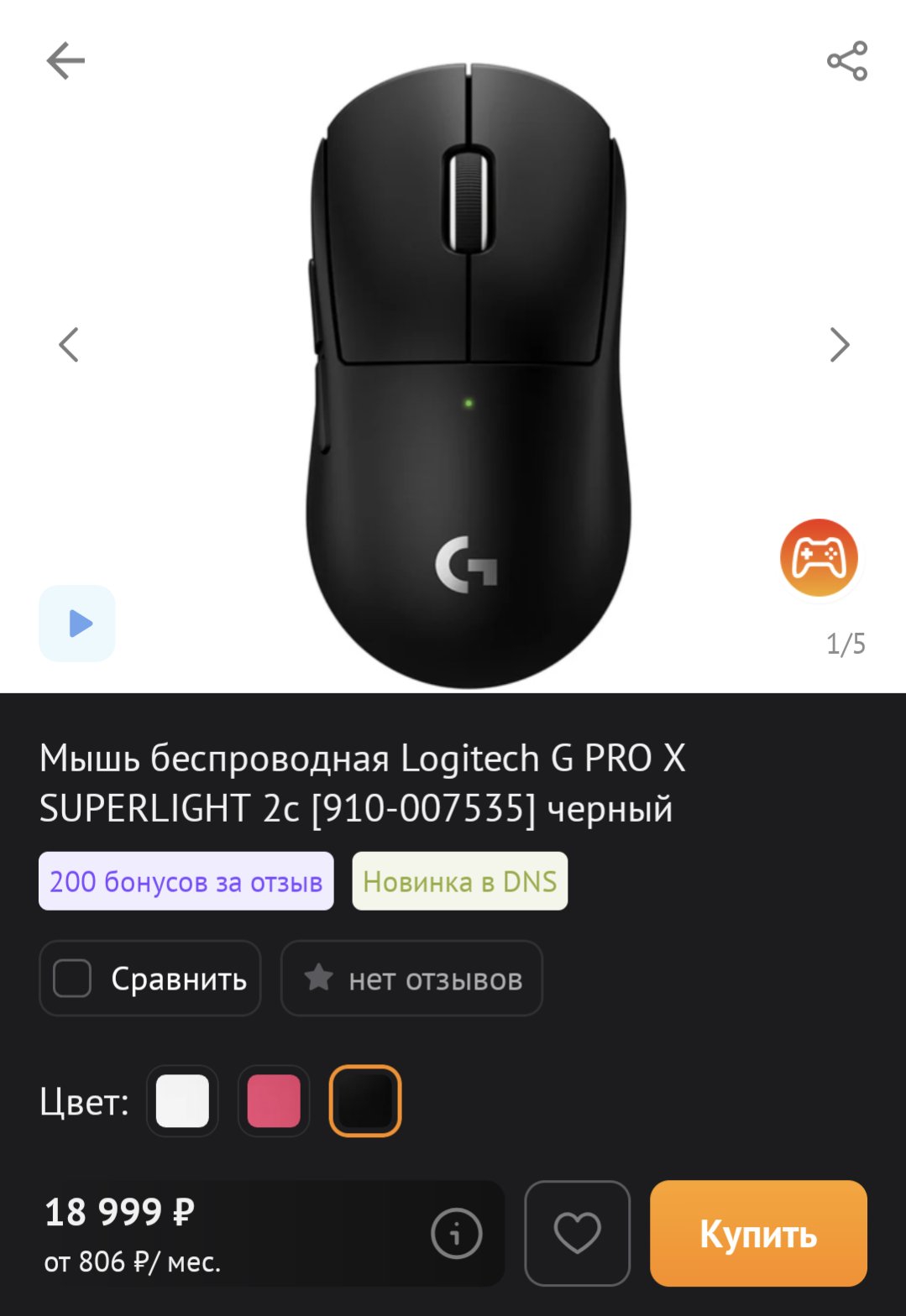Viewport: 906px width, 1316px height.
Task: Check the Сравнить box
Action: [72, 979]
